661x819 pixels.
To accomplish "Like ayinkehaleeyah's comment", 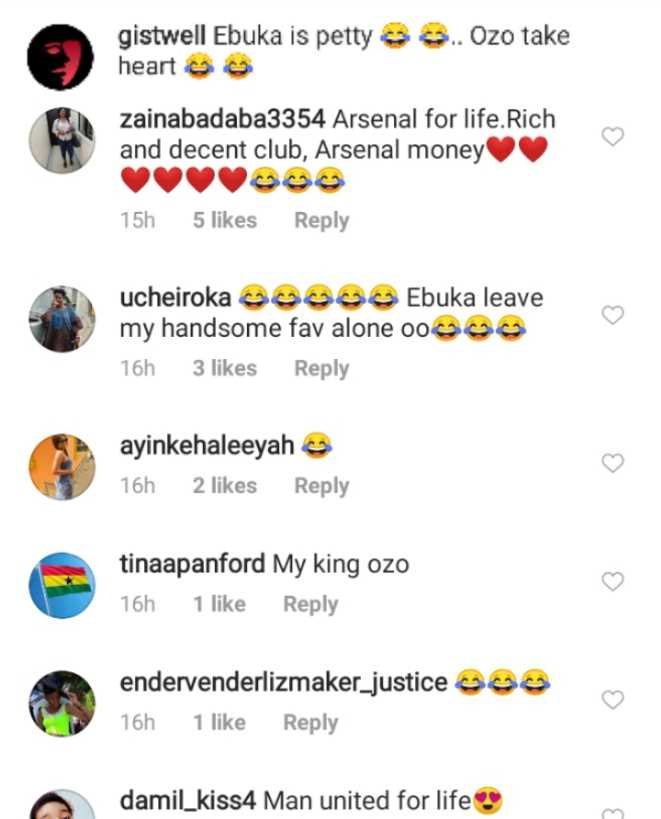I will click(x=613, y=462).
